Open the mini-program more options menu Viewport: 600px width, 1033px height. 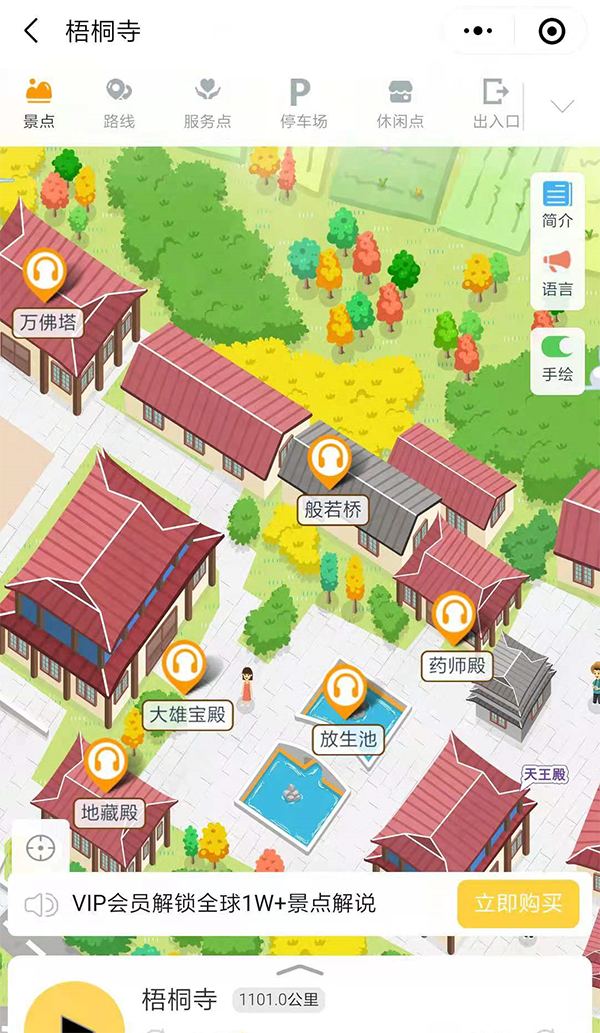tap(479, 31)
